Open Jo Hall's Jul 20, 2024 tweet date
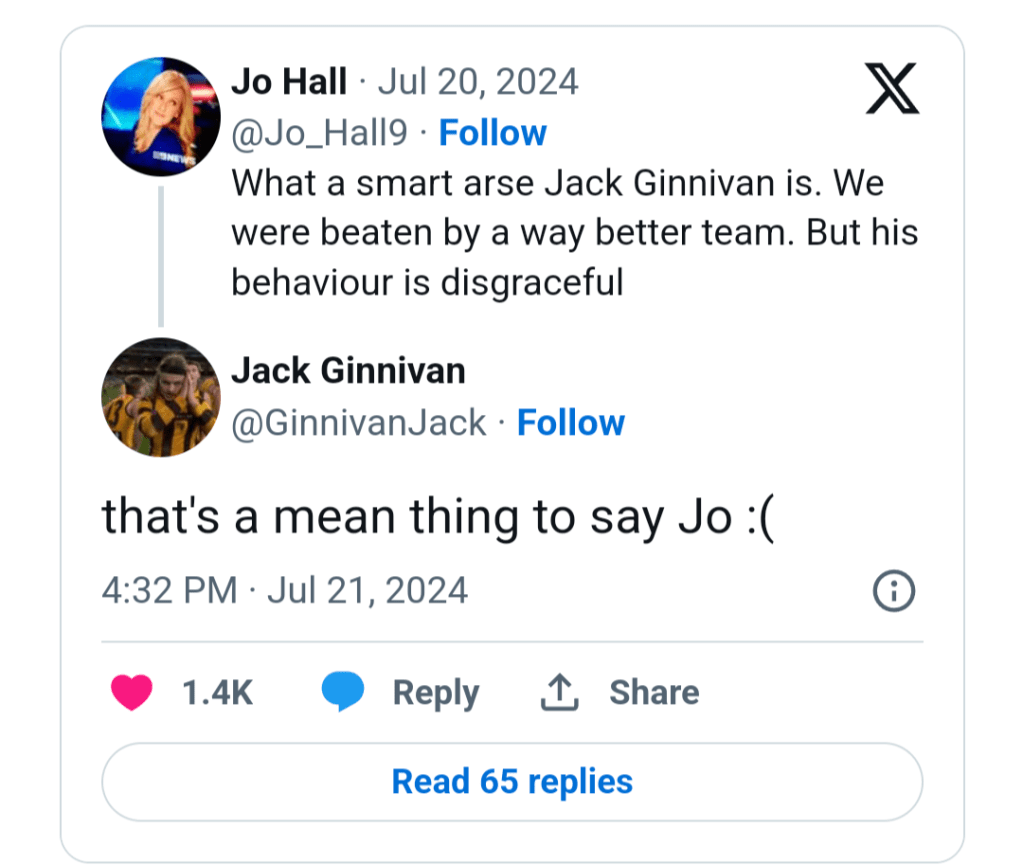 (478, 82)
